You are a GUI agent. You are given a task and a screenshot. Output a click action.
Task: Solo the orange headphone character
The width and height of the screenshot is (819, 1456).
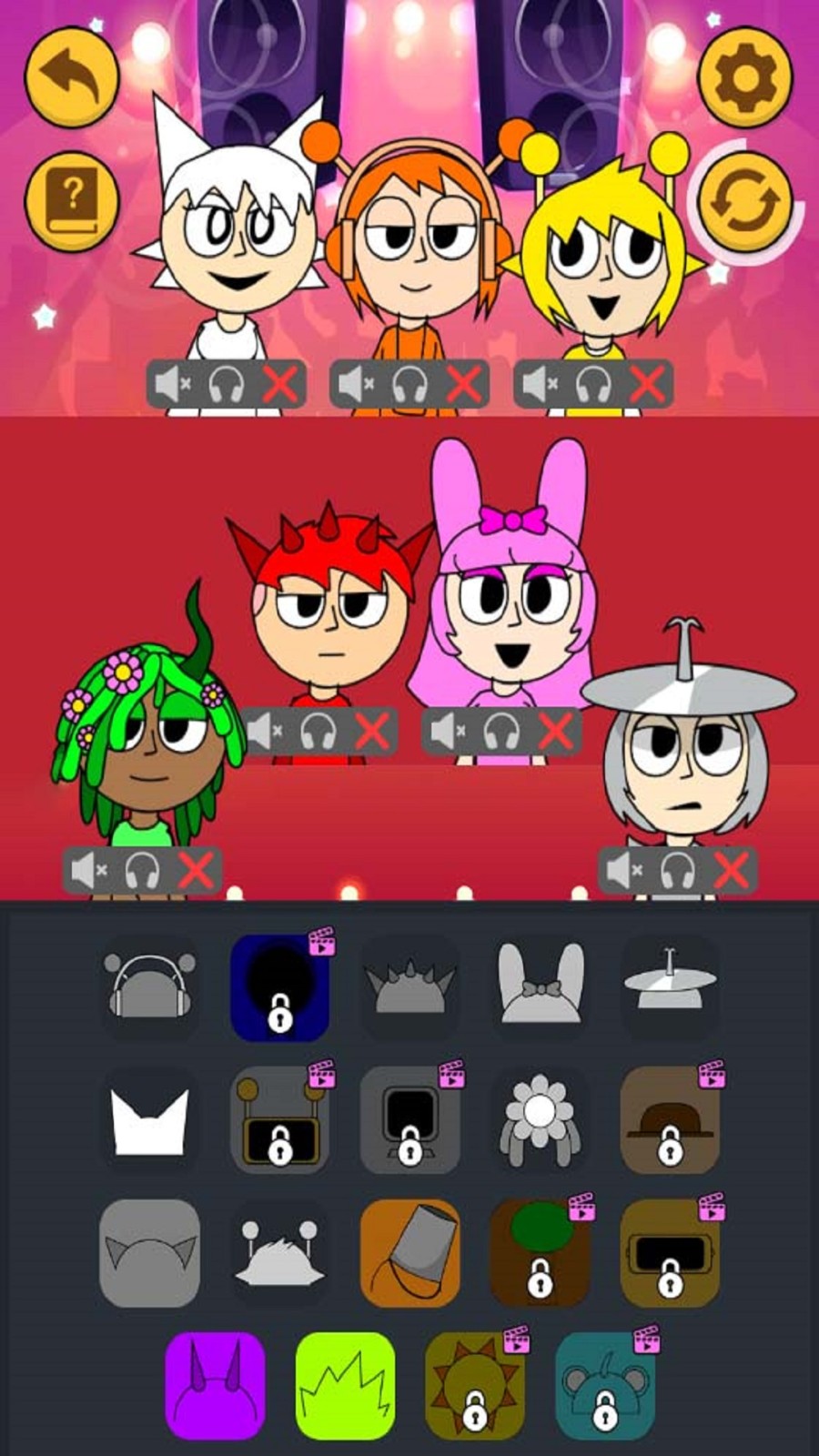[409, 384]
